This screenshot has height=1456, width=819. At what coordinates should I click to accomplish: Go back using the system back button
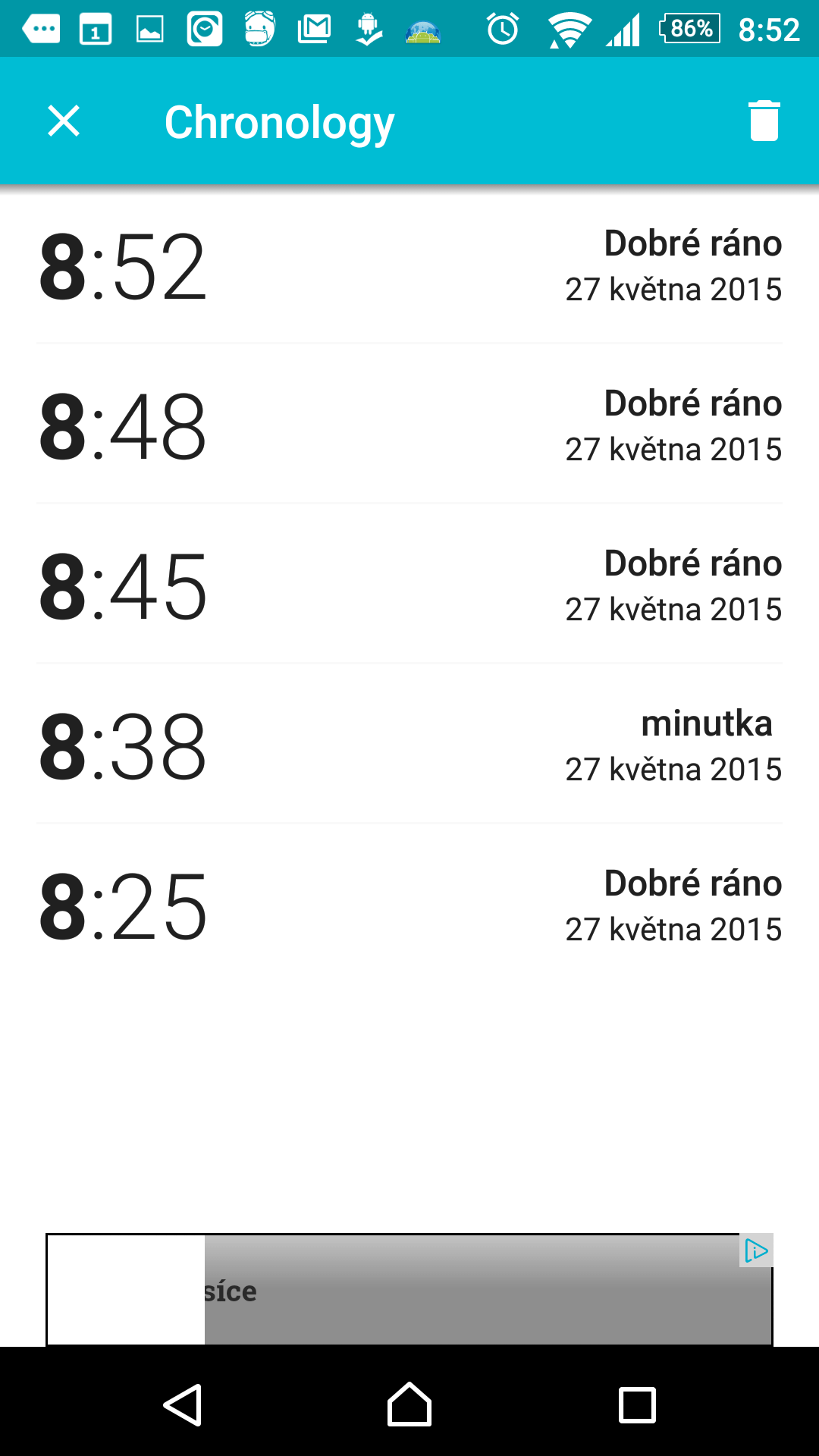(183, 1405)
